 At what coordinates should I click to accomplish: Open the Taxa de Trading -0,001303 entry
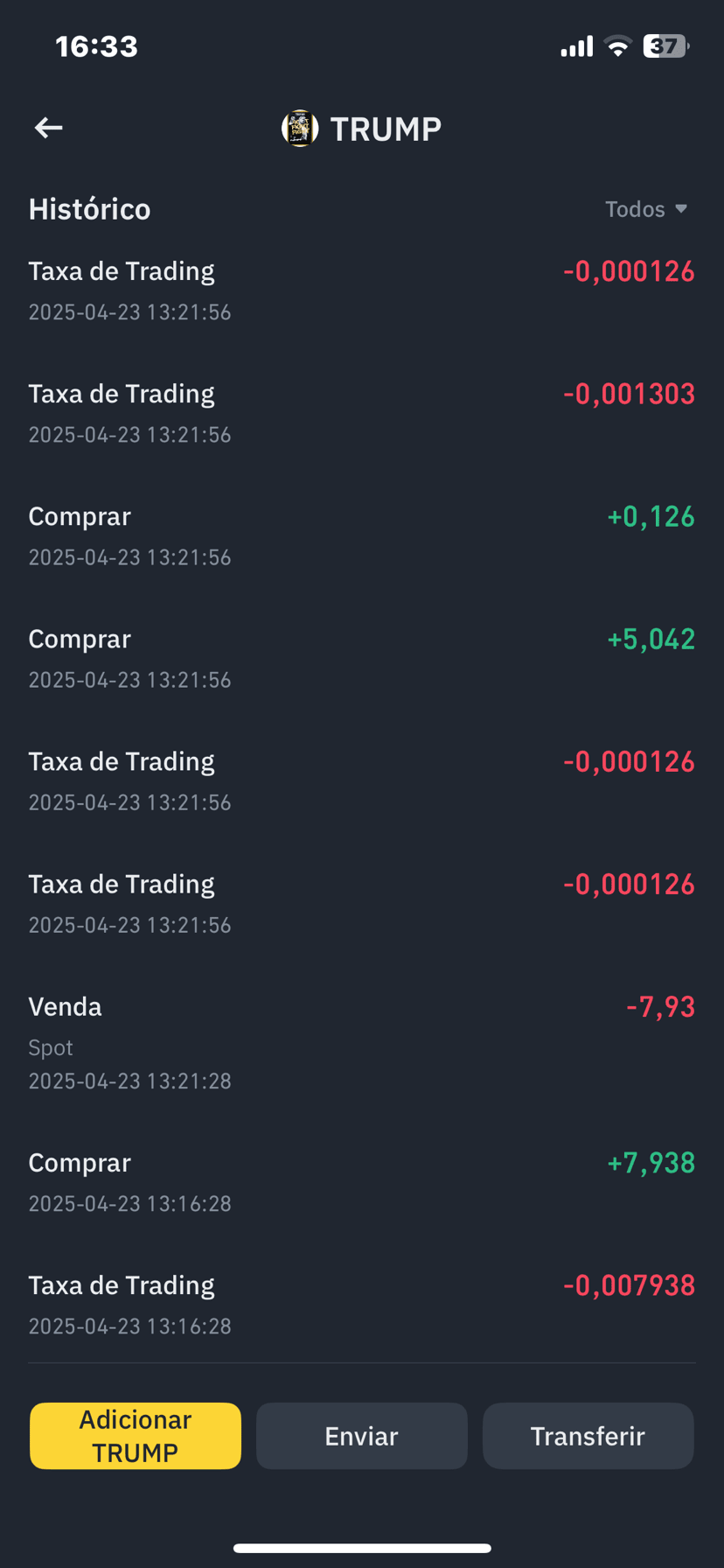pyautogui.click(x=362, y=413)
